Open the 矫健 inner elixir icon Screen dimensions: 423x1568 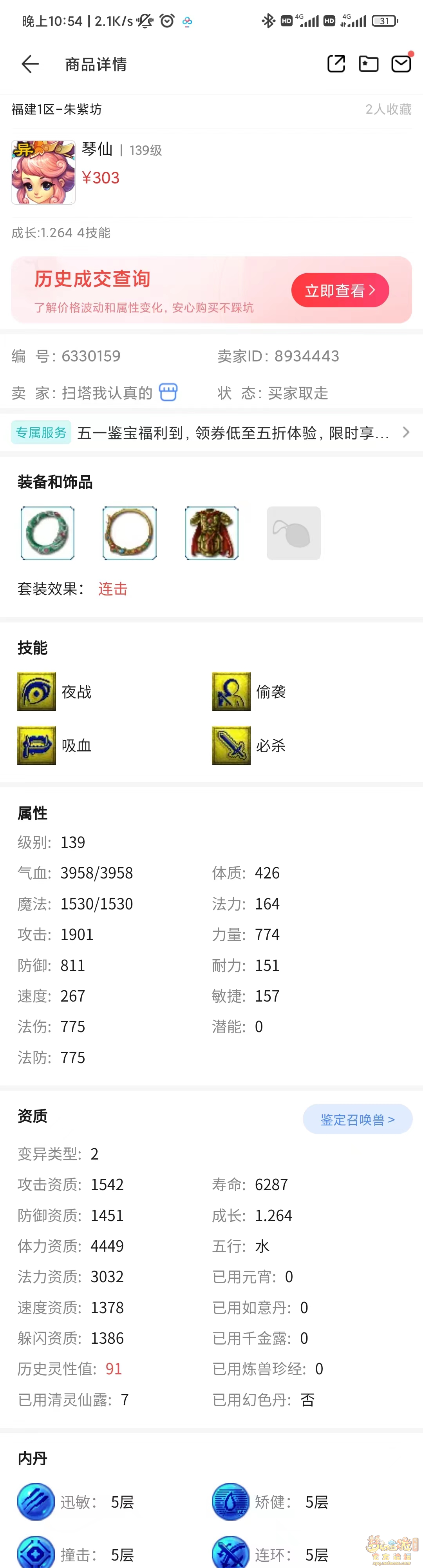click(230, 1502)
